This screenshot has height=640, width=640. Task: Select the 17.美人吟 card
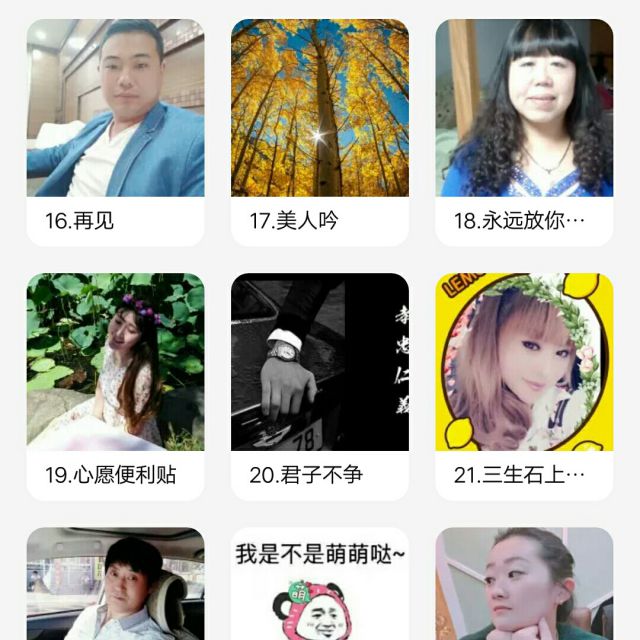point(320,130)
